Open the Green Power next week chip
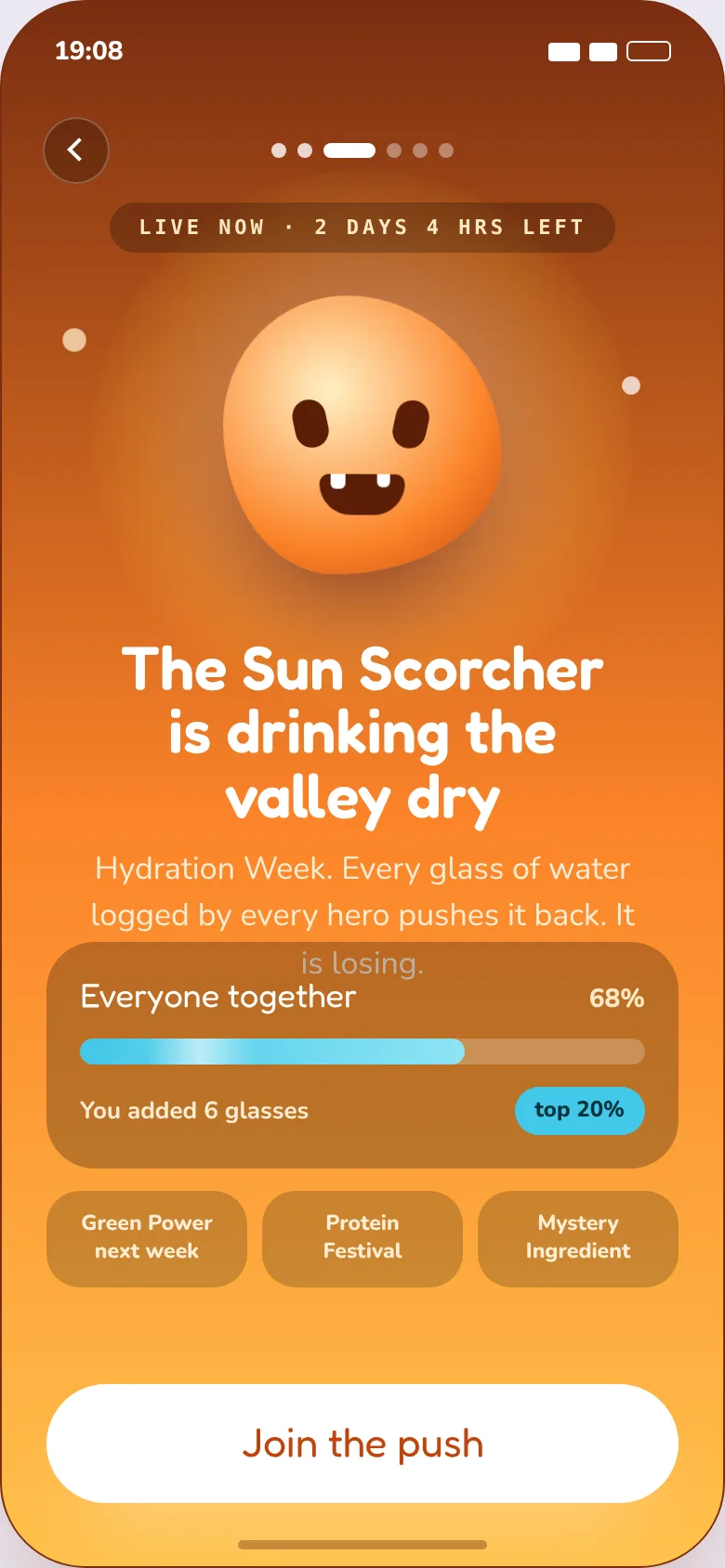This screenshot has width=725, height=1568. click(147, 1239)
